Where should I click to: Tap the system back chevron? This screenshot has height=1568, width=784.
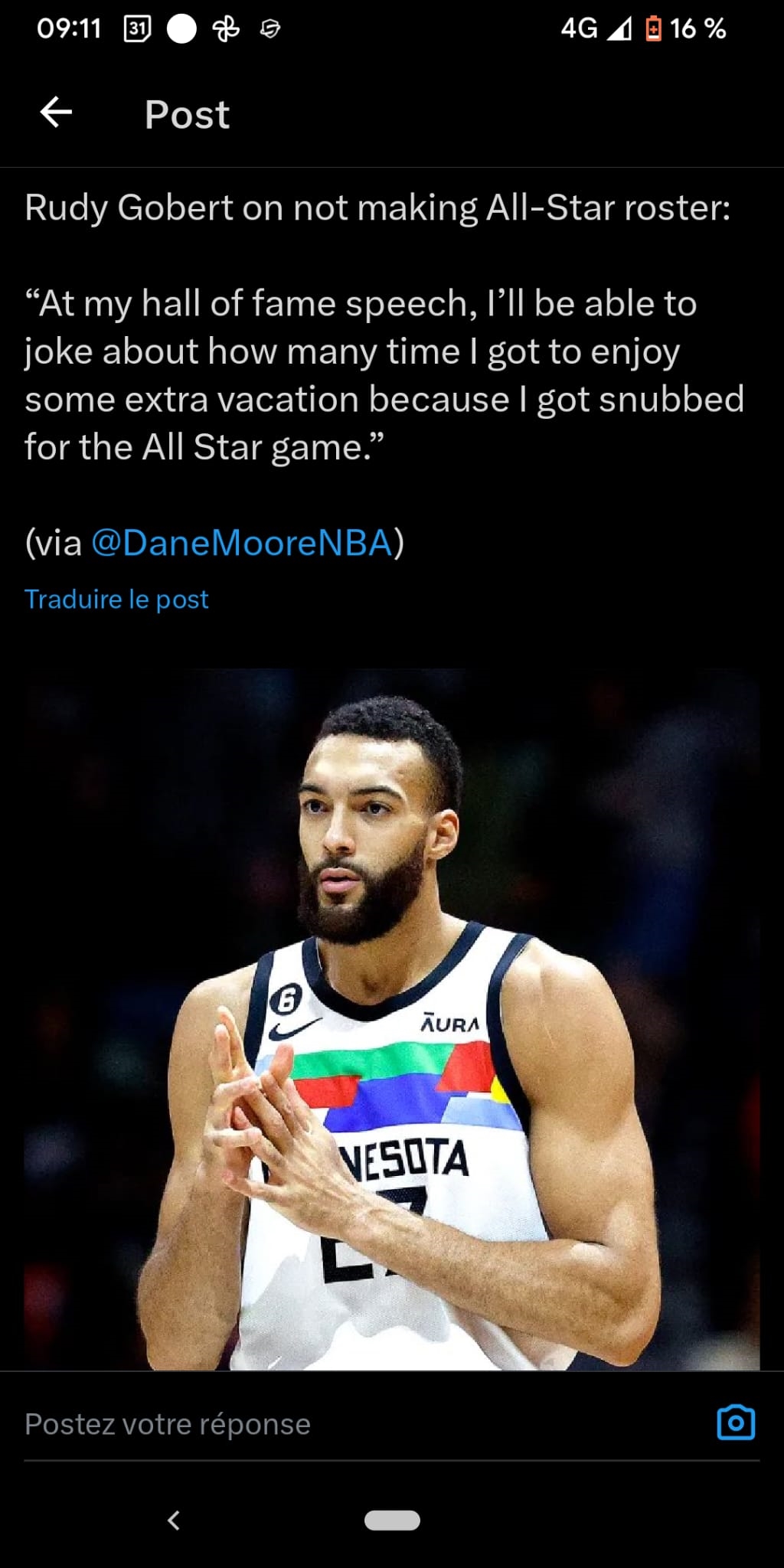[x=174, y=1520]
